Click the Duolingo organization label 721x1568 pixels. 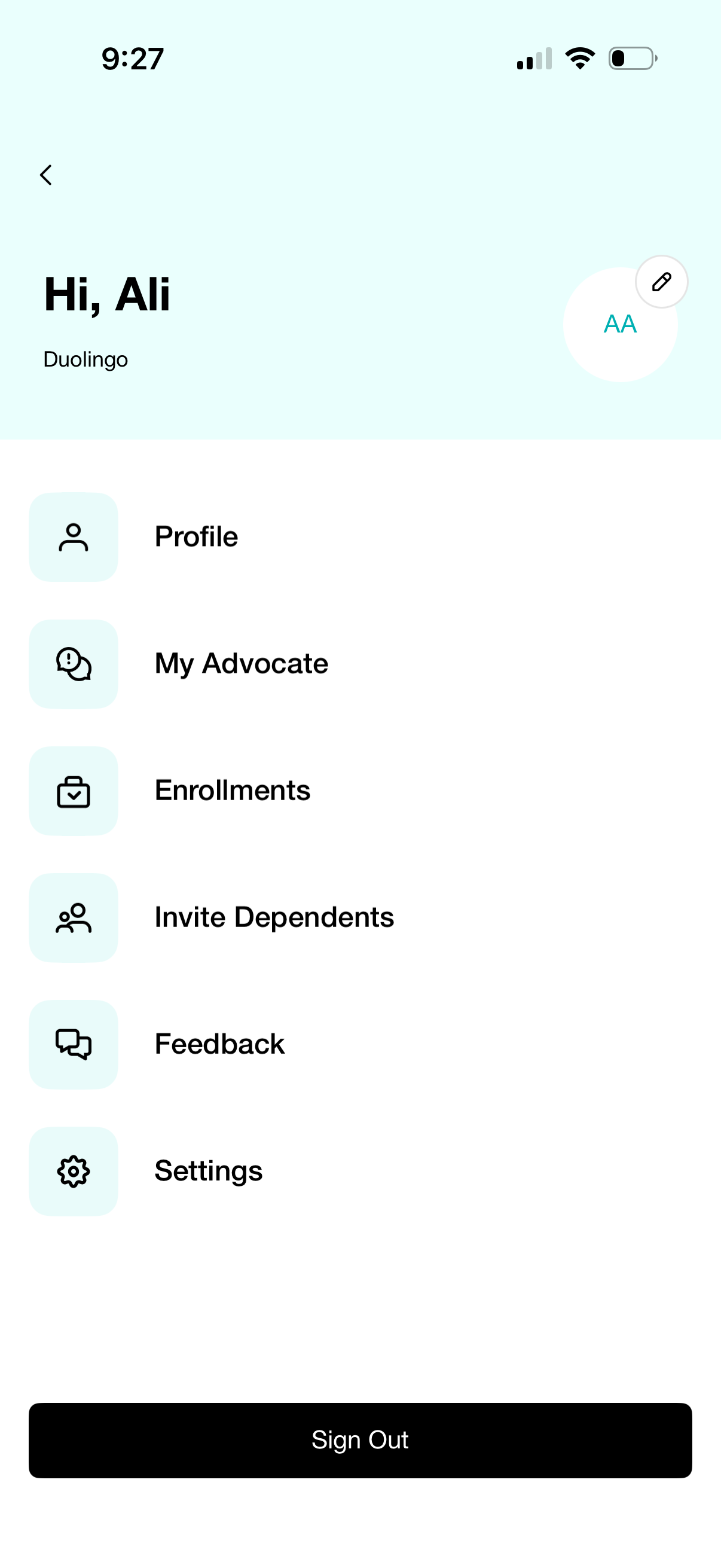click(85, 359)
